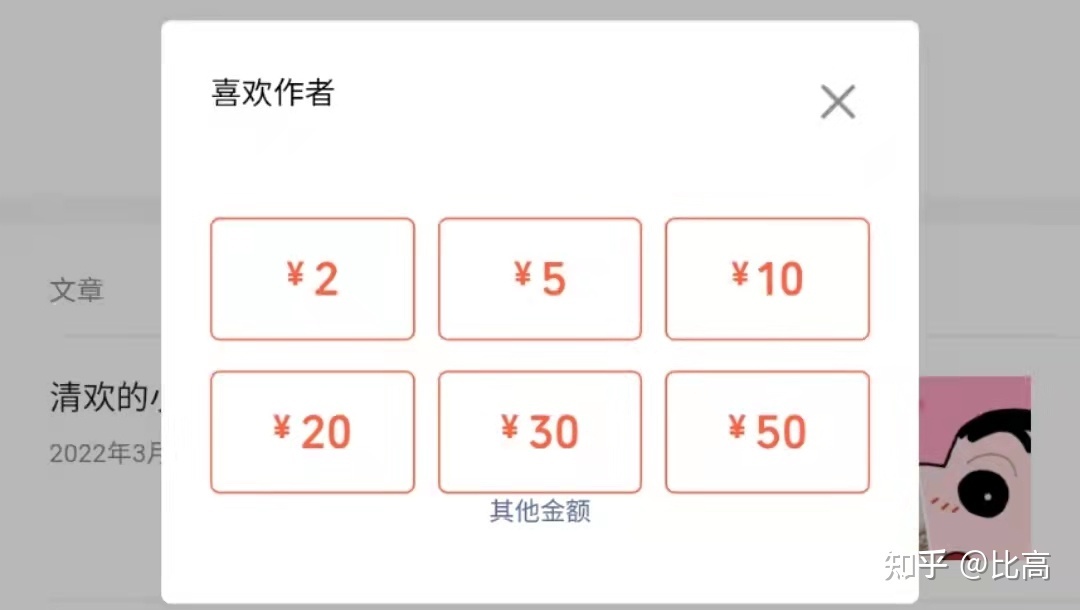Pick the ¥10 tip amount
The image size is (1080, 610).
coord(767,279)
